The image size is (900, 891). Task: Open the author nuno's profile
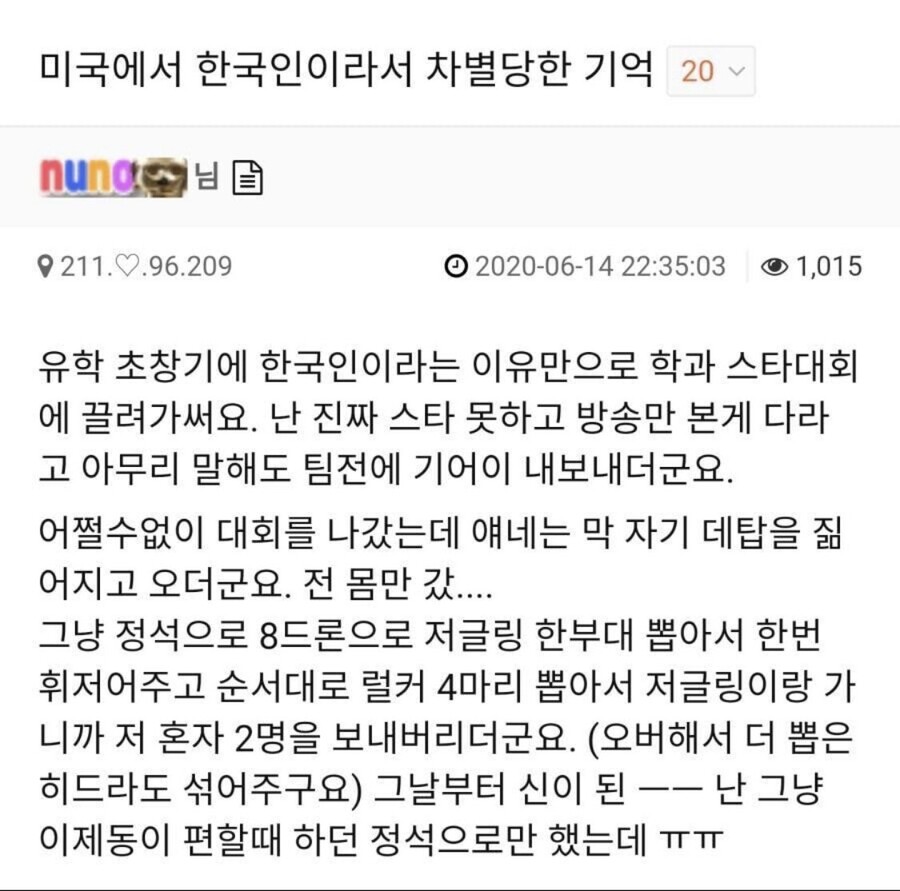point(112,178)
